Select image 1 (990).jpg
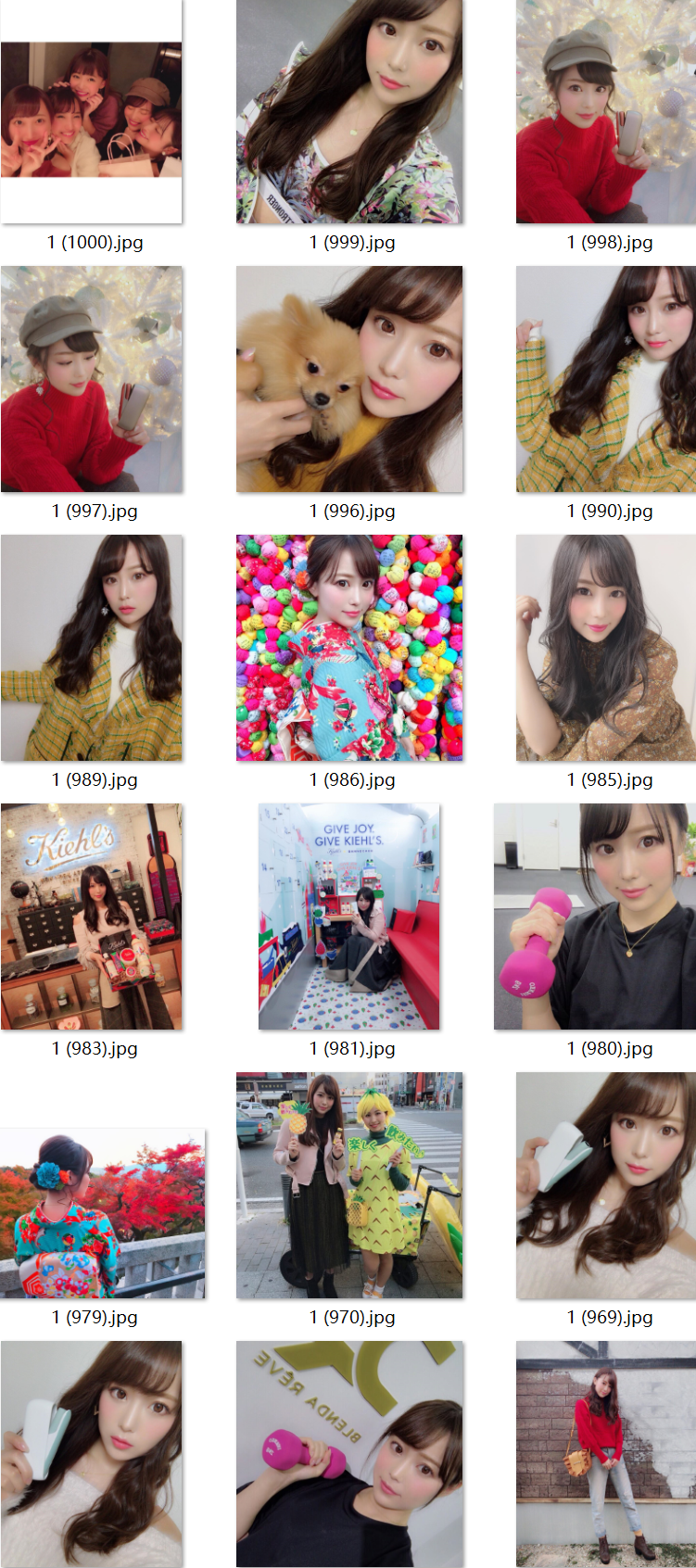Screen dimensions: 696x1568 tap(606, 379)
